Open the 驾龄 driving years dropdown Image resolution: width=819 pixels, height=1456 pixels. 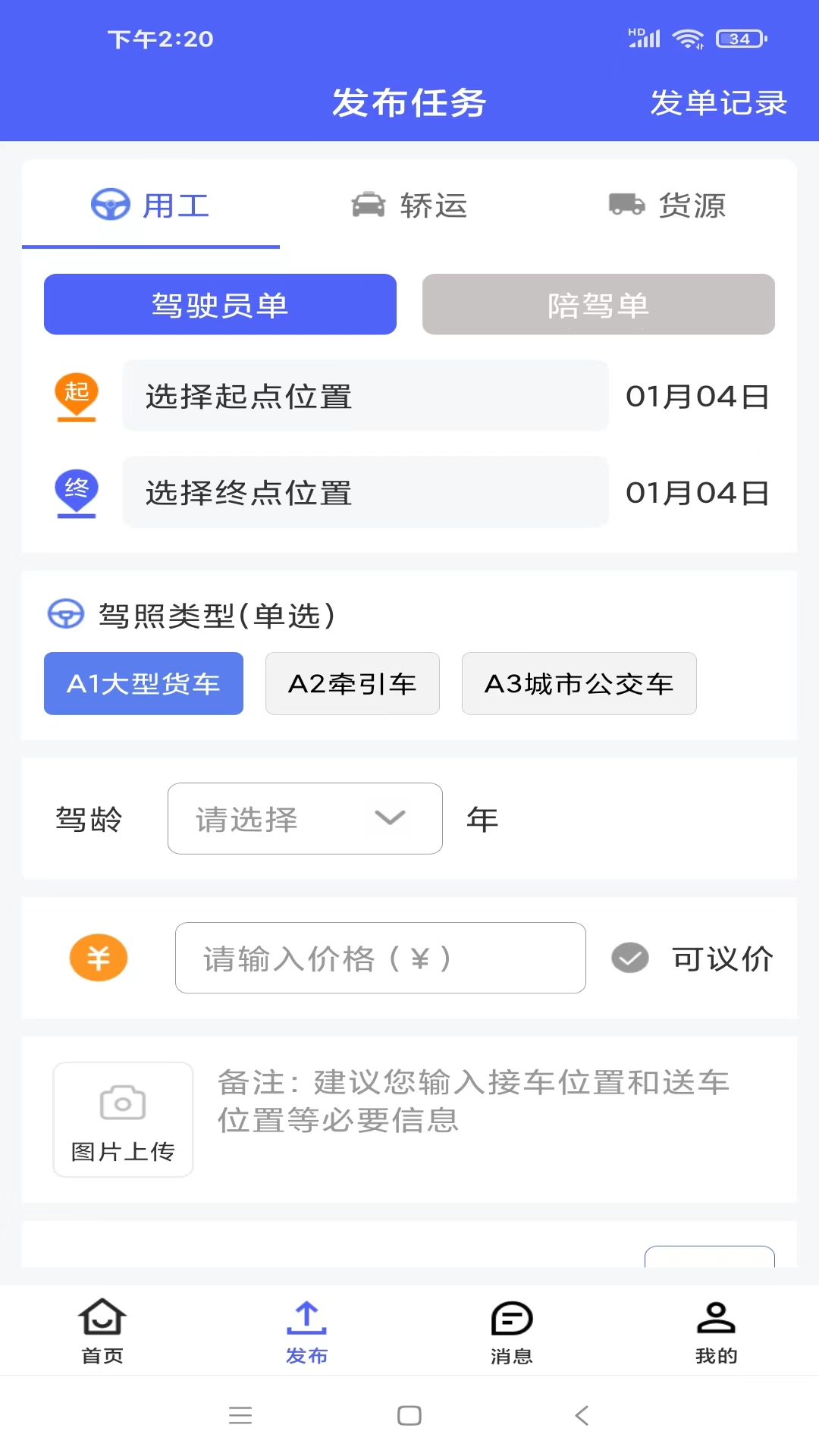[x=305, y=819]
